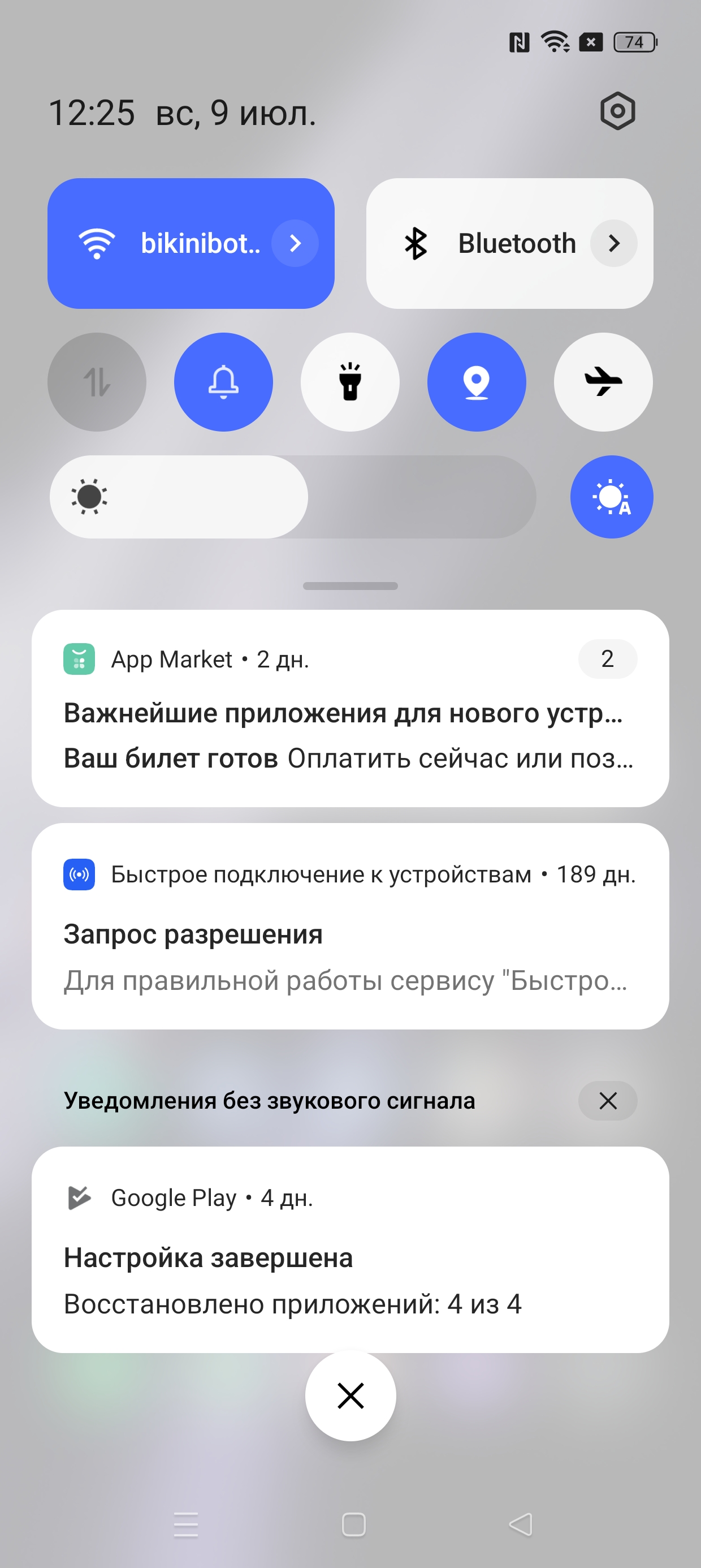Set brightness on the slider

click(x=292, y=497)
